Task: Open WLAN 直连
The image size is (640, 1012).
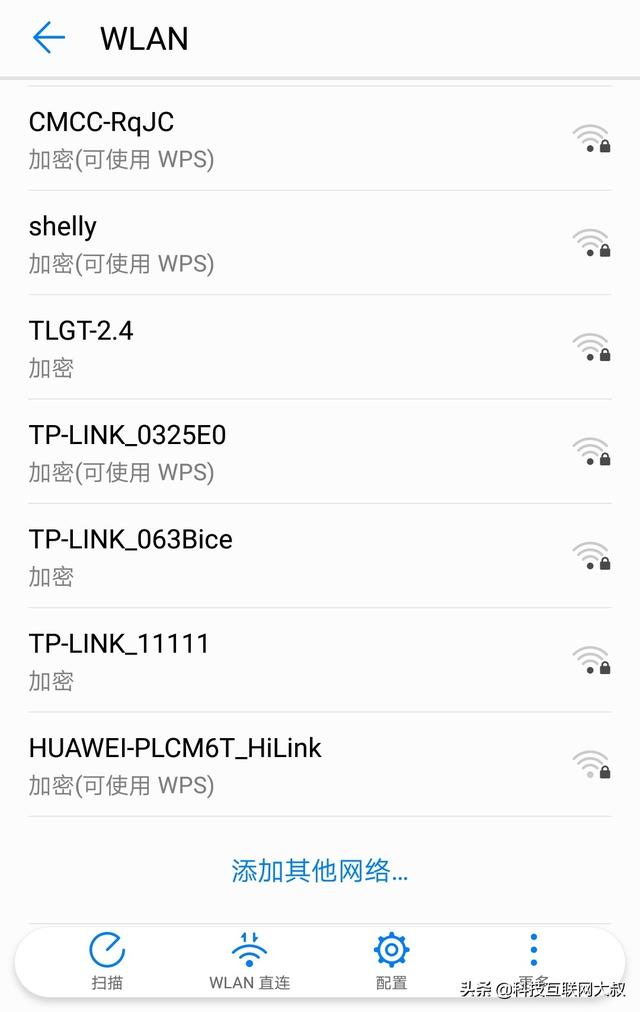Action: pyautogui.click(x=249, y=960)
